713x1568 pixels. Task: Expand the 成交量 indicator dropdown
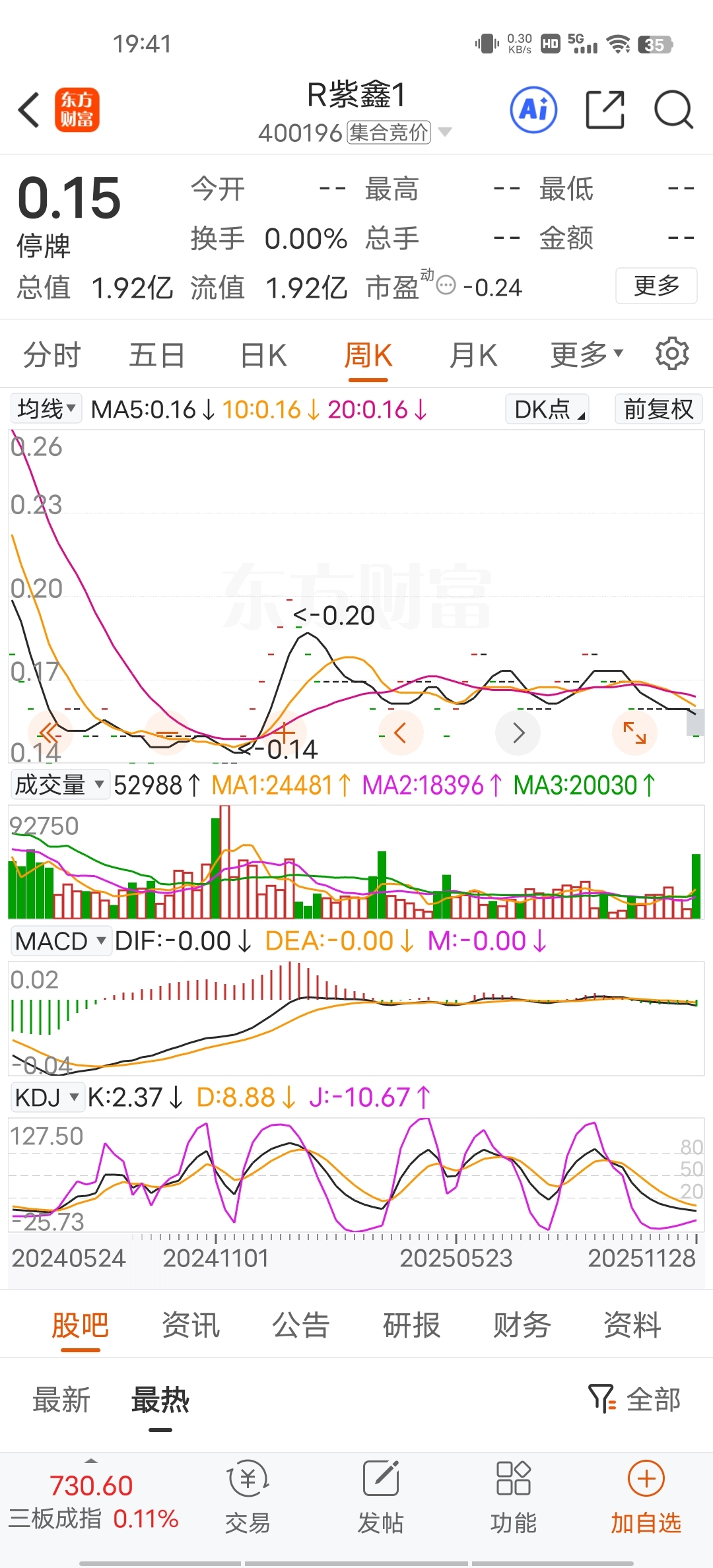pyautogui.click(x=59, y=785)
